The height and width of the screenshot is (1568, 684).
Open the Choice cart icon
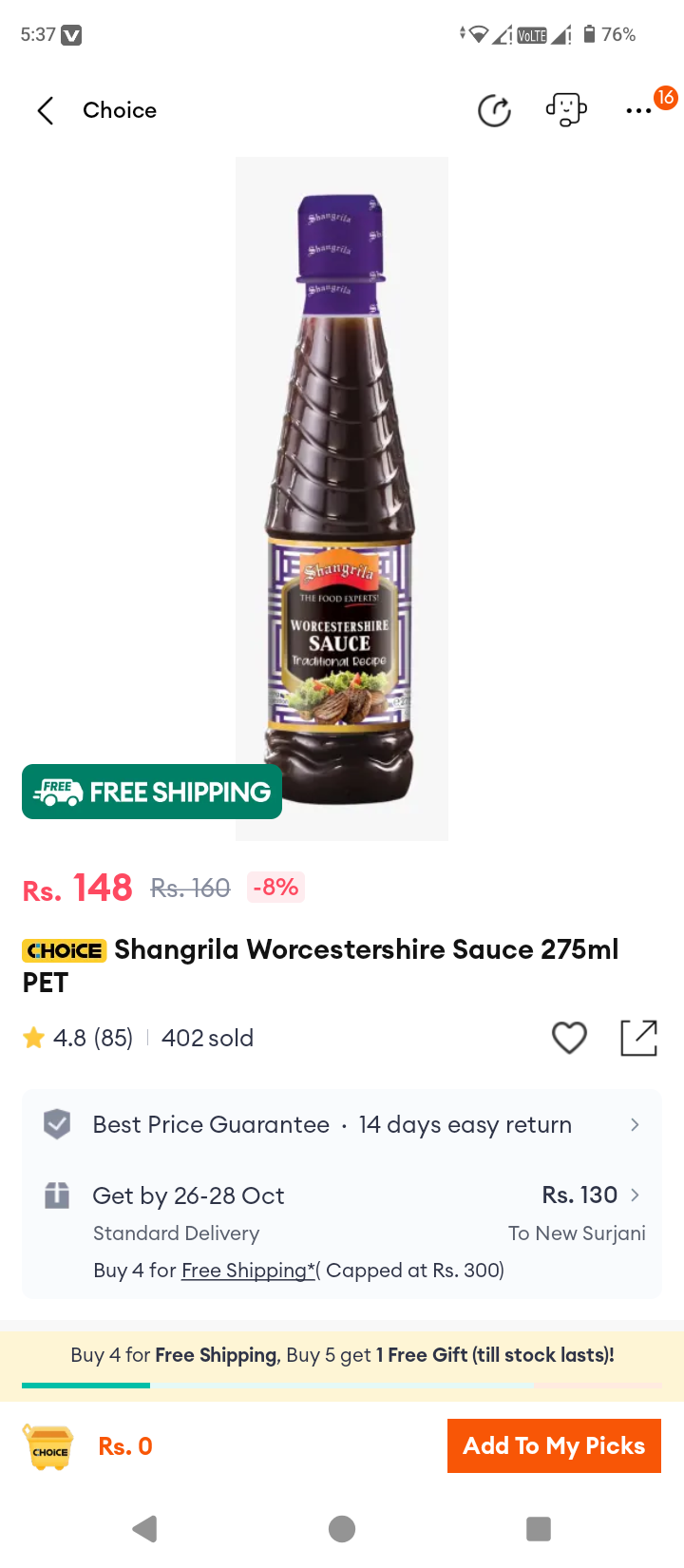tap(49, 1447)
